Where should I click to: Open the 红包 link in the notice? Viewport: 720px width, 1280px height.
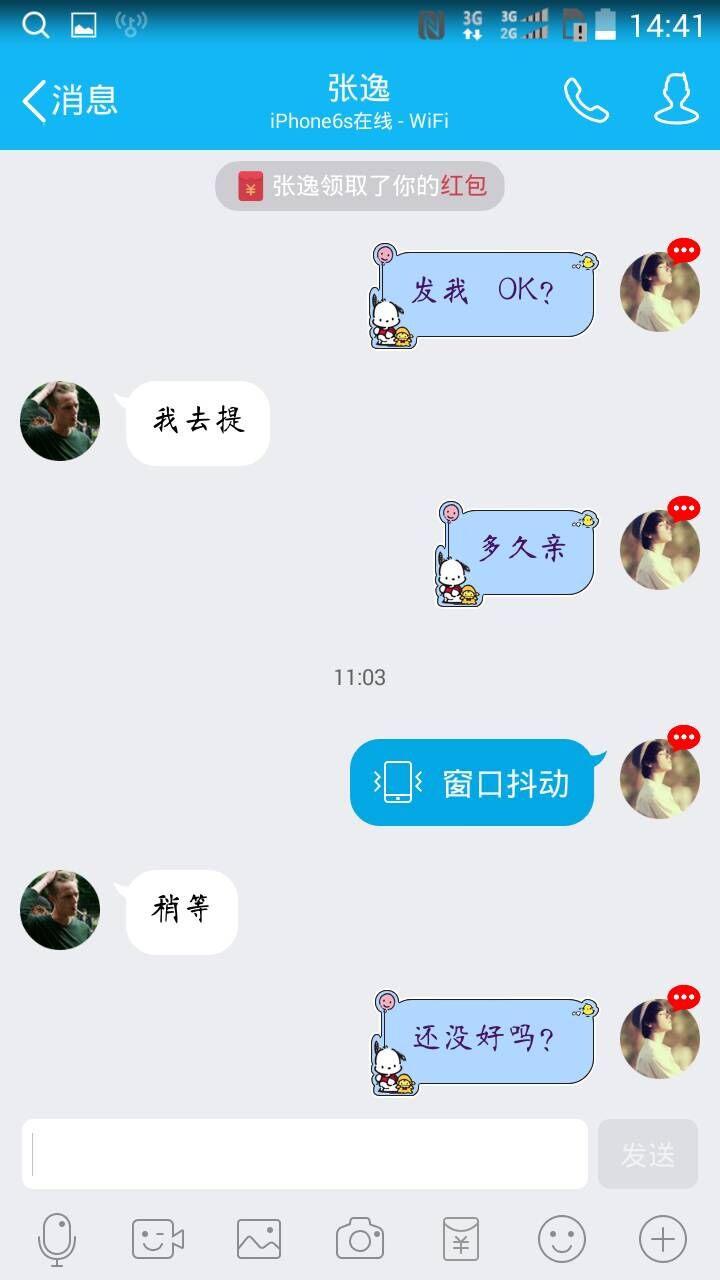tap(463, 186)
